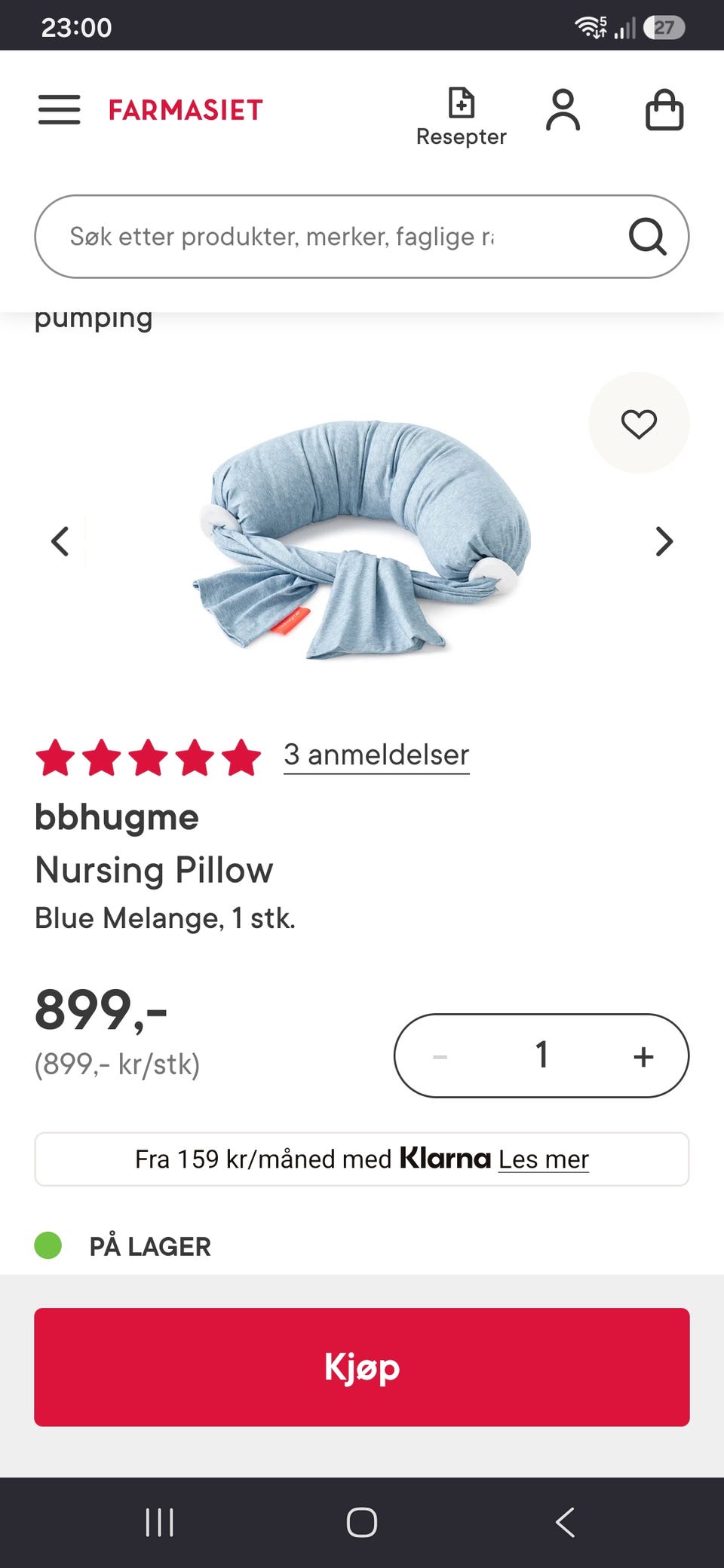Open Resepter prescriptions
Screen dimensions: 724x1568
(x=462, y=117)
